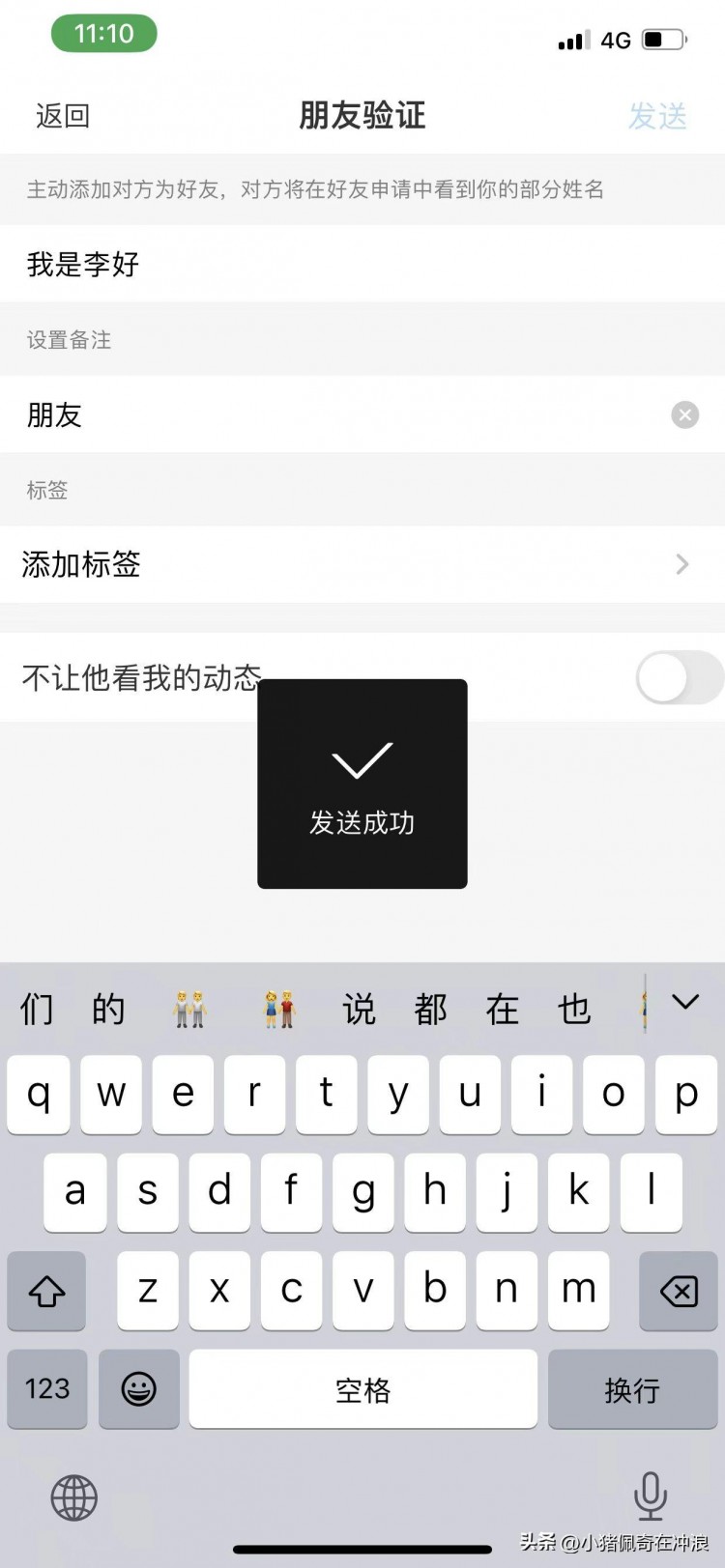Screen dimensions: 725x1568
Task: Open 添加标签 via its chevron
Action: pos(681,564)
